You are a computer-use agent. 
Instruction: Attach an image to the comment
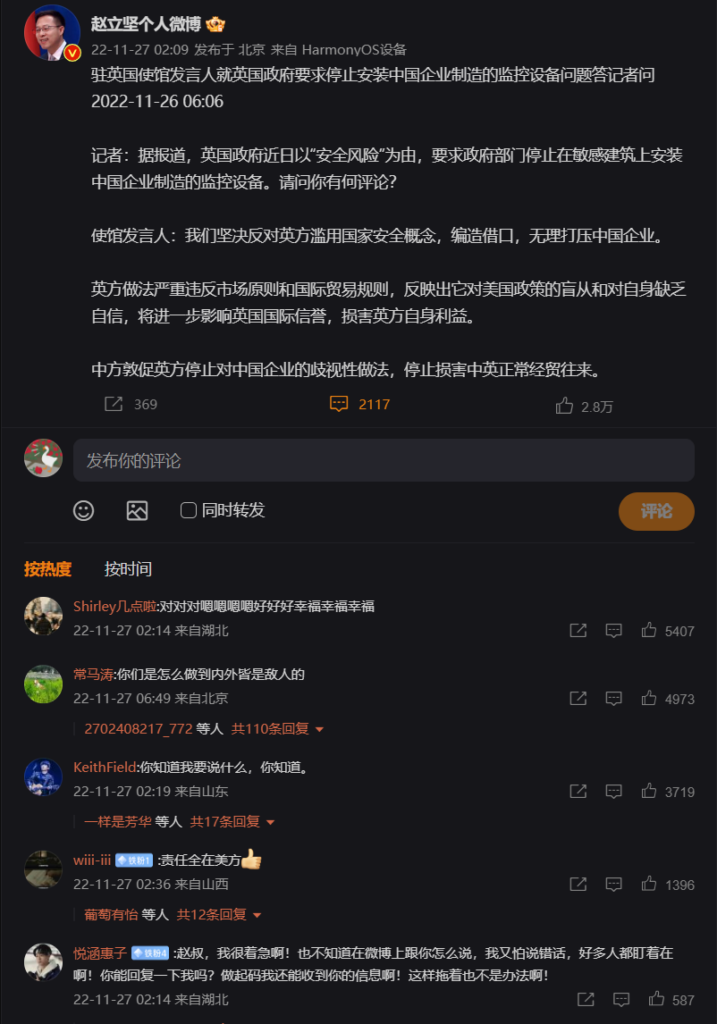(137, 510)
